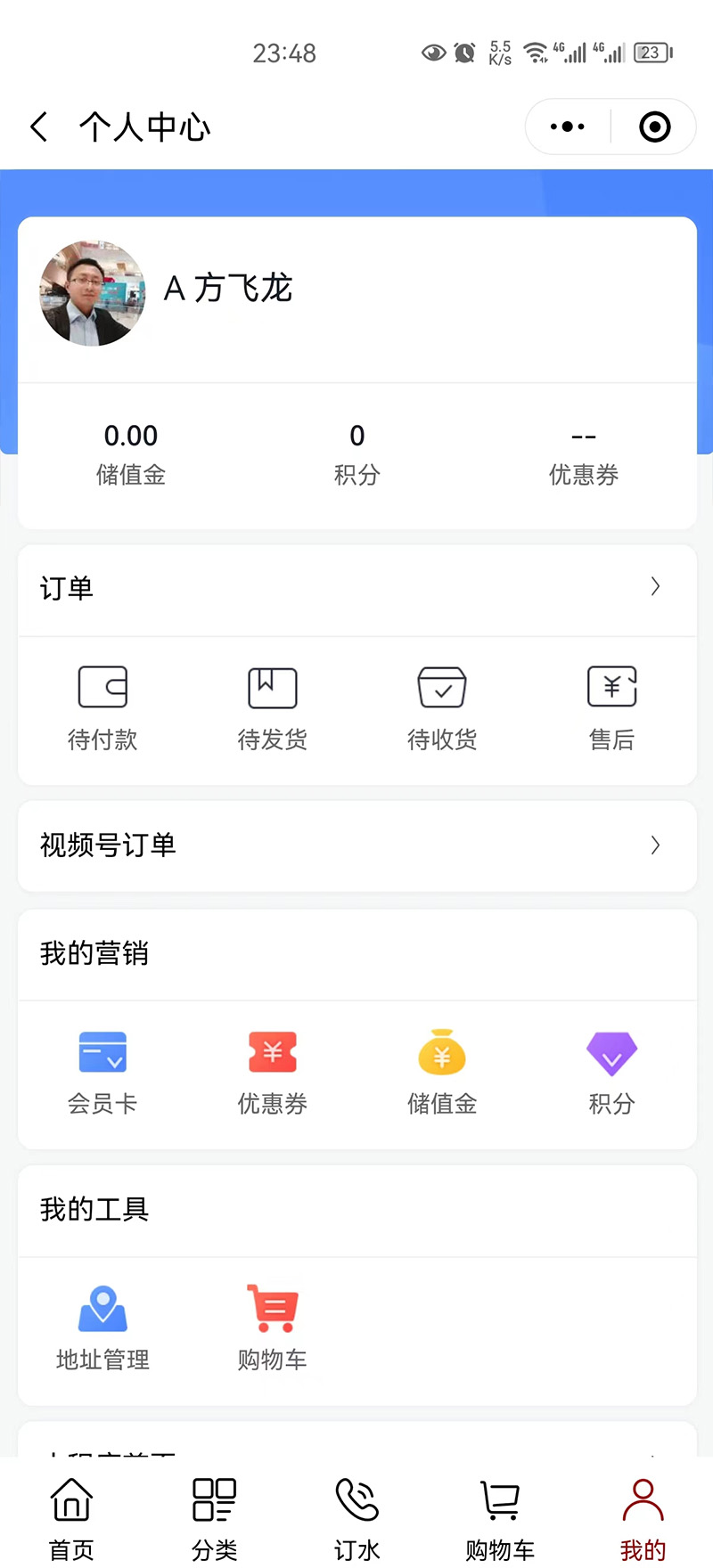Open 视频号订单 row
Image resolution: width=713 pixels, height=1568 pixels.
click(x=356, y=845)
